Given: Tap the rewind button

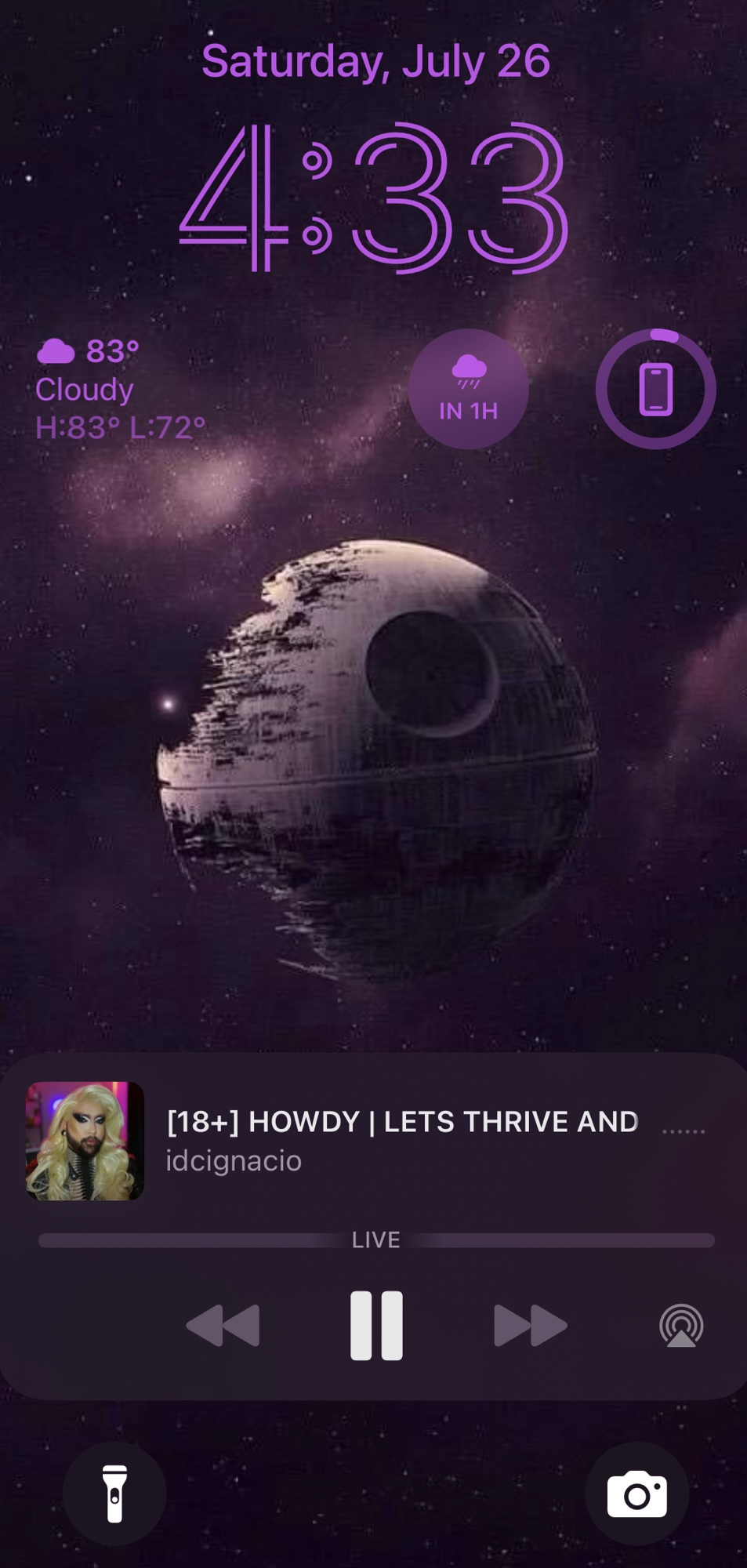Looking at the screenshot, I should 223,1326.
